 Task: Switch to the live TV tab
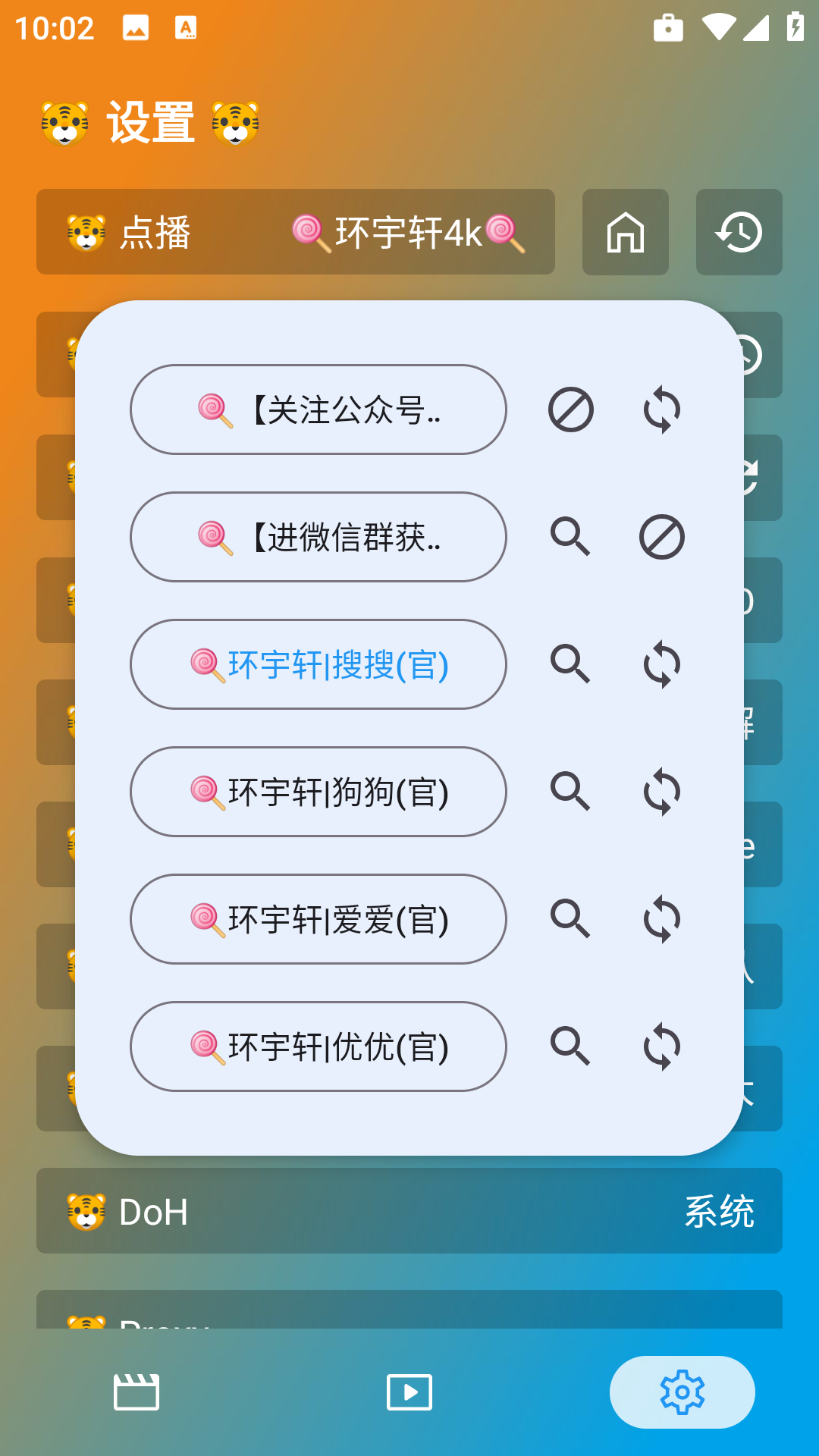click(x=136, y=1392)
